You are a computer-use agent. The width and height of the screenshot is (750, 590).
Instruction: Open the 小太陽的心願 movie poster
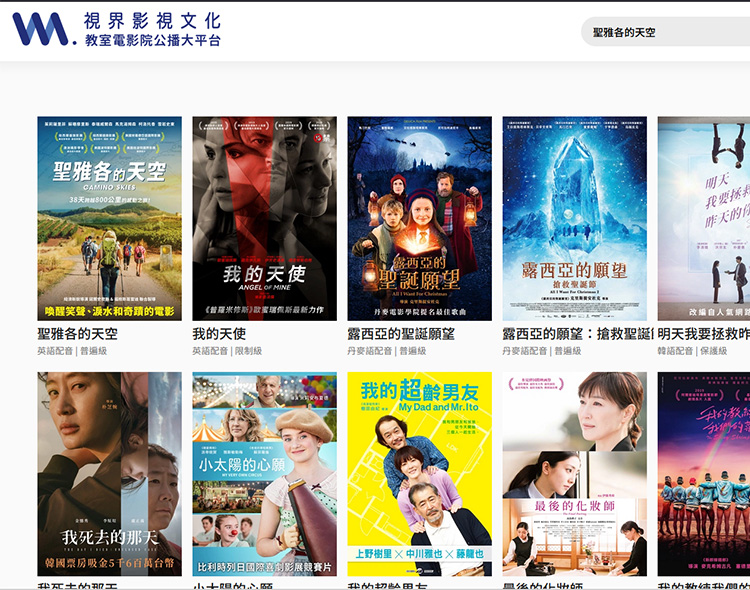click(x=265, y=474)
